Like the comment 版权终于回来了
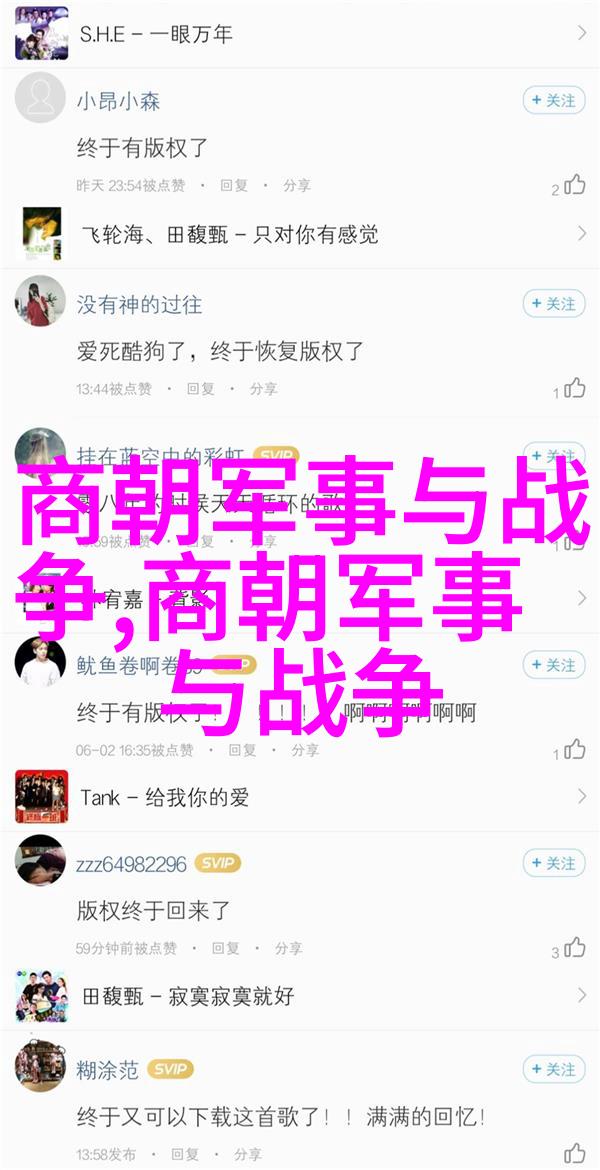This screenshot has height=1170, width=600. point(575,948)
